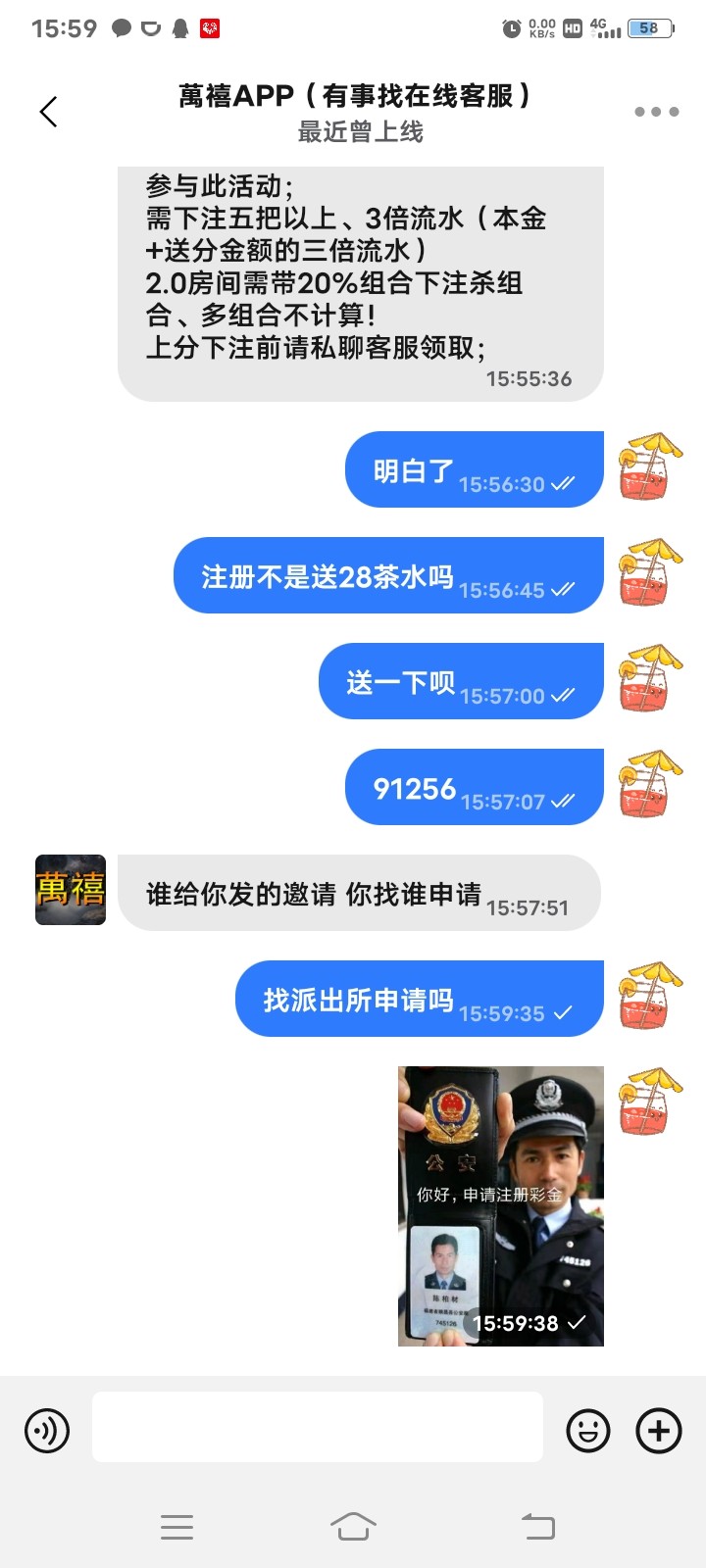Focus the message text field
706x1568 pixels.
317,1427
